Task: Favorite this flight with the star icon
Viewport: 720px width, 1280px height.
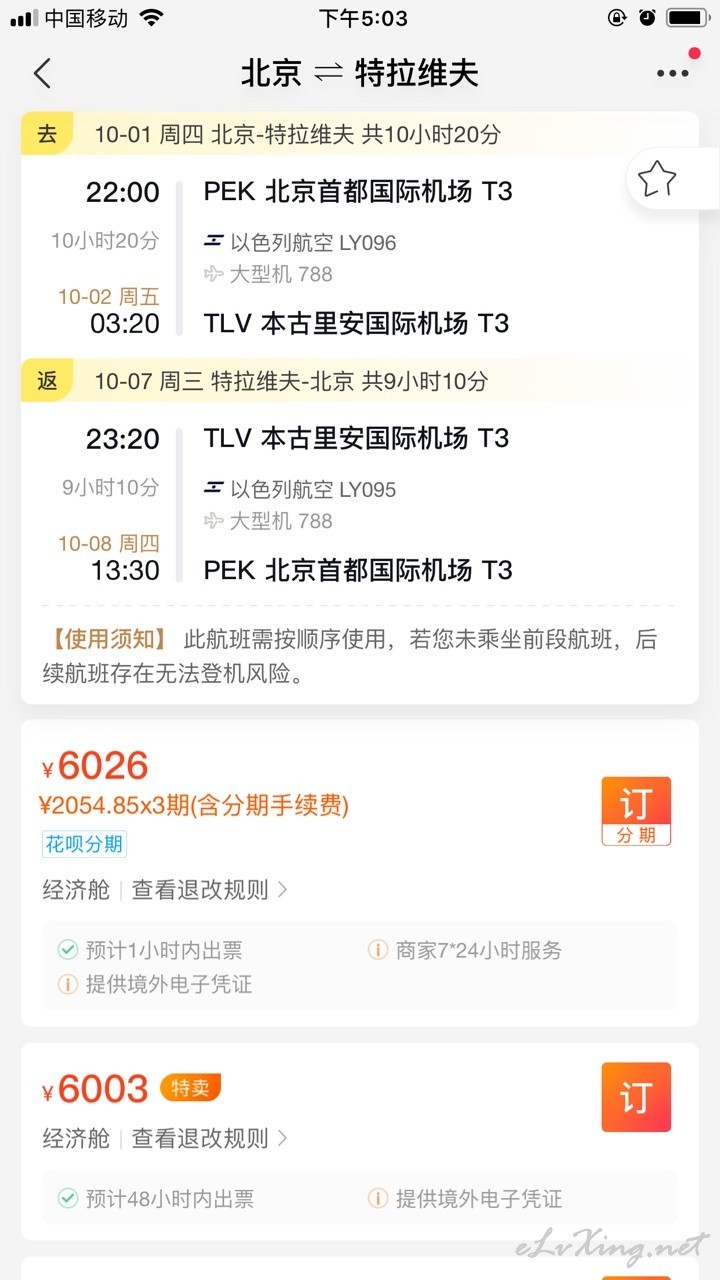Action: [x=657, y=180]
